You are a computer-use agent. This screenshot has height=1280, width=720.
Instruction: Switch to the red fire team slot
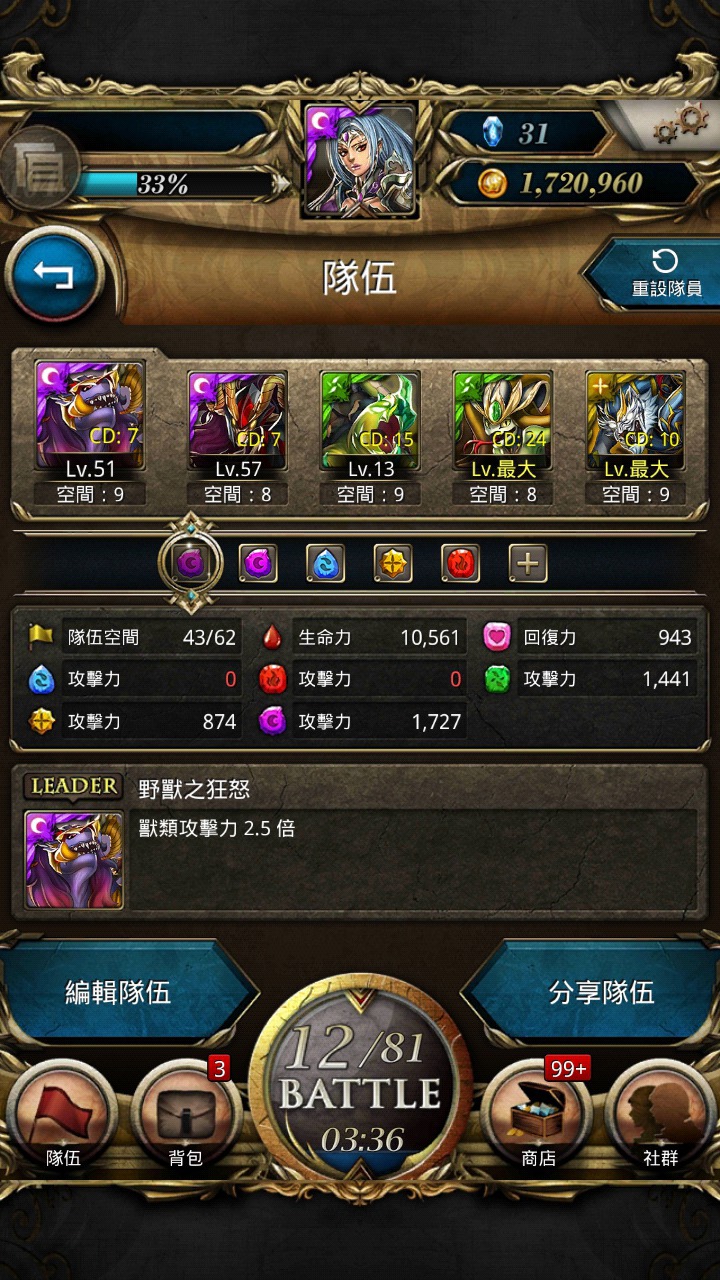point(461,564)
